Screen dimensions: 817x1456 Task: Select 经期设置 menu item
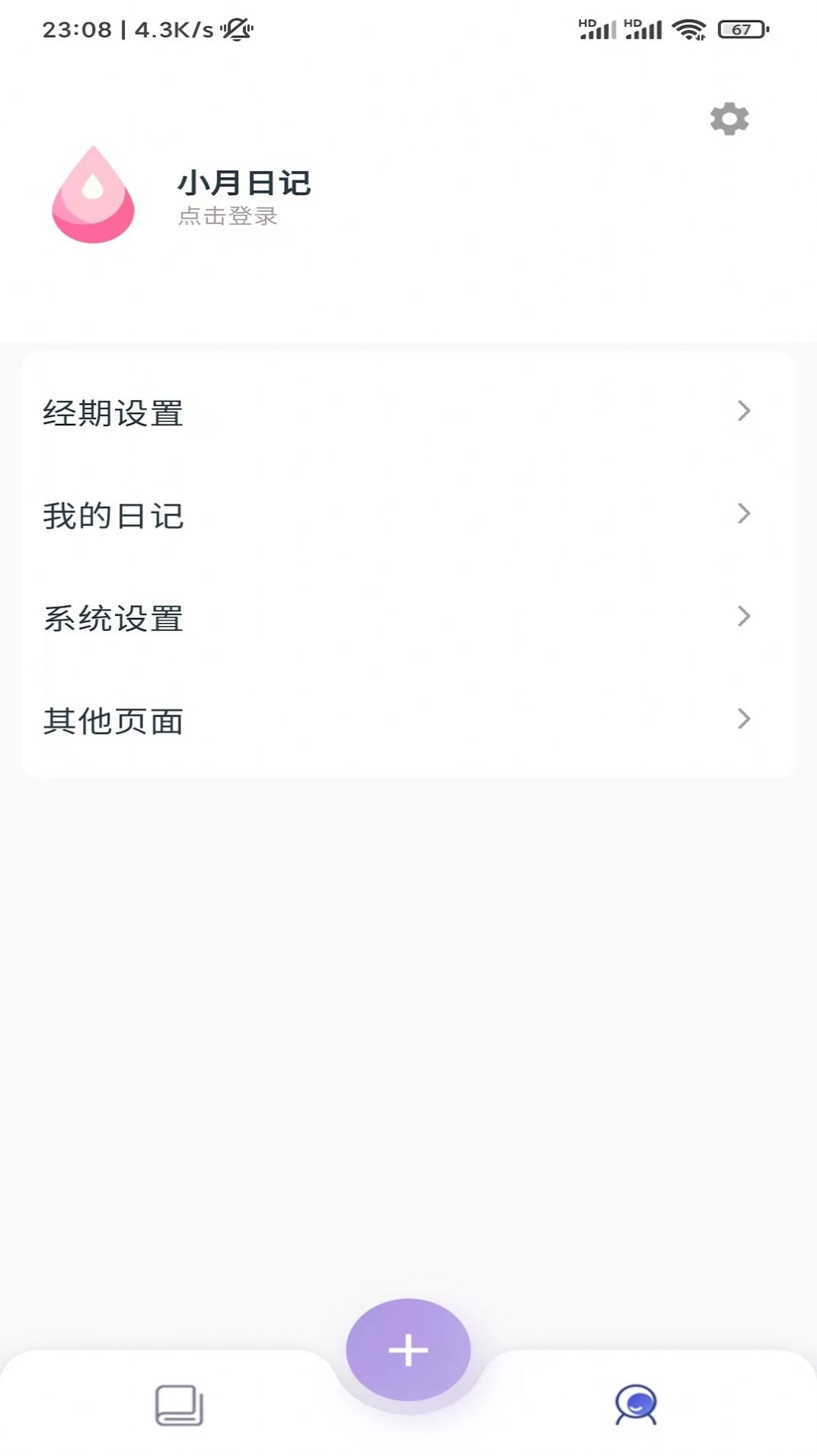[x=113, y=413]
